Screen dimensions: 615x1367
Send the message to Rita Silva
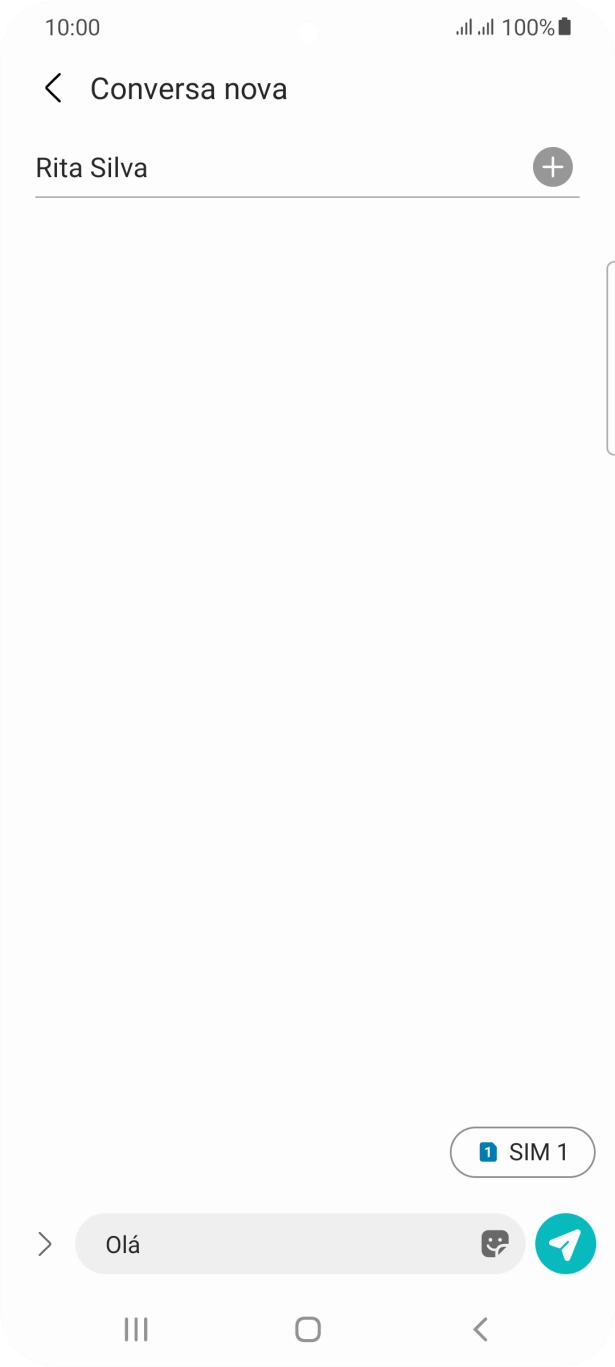pos(565,1244)
